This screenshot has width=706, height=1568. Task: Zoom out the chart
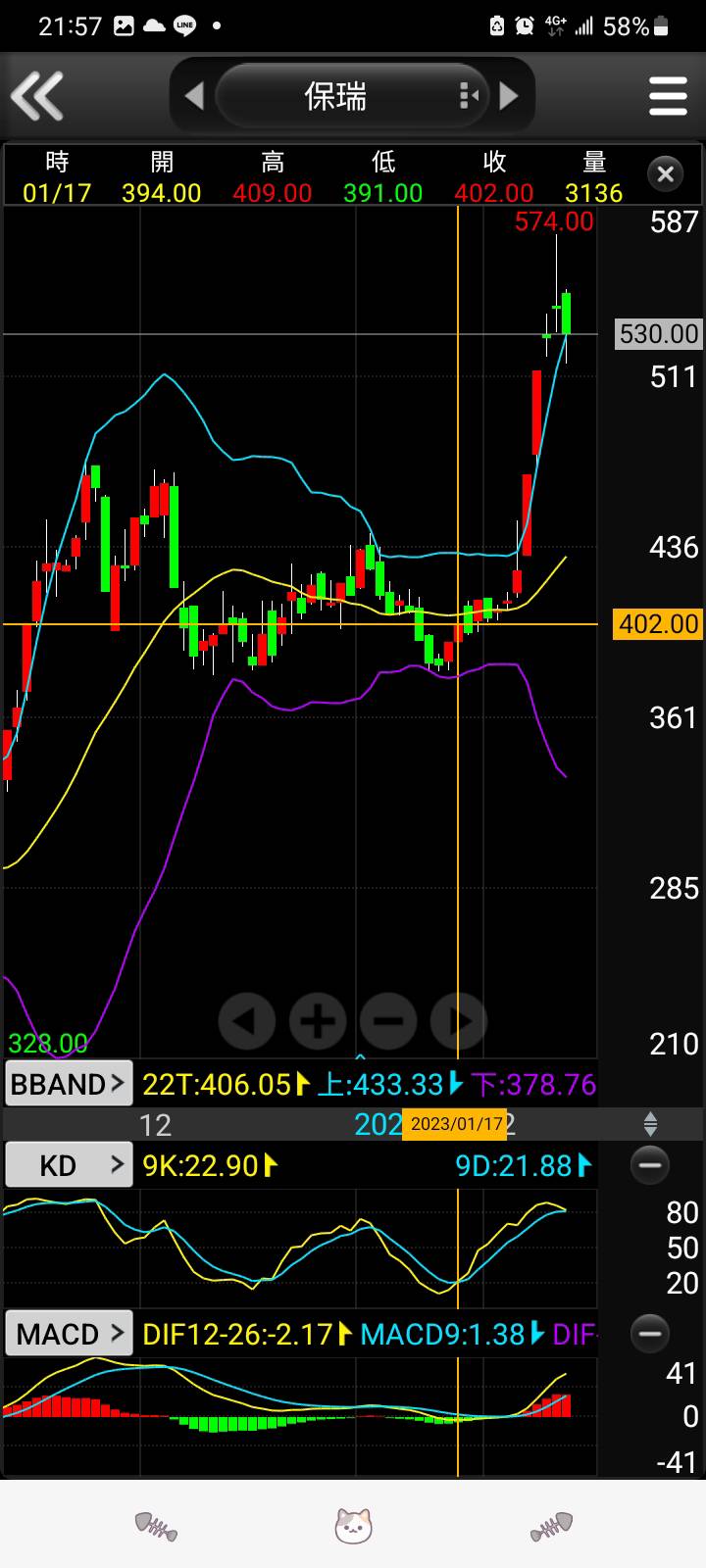(x=388, y=1021)
